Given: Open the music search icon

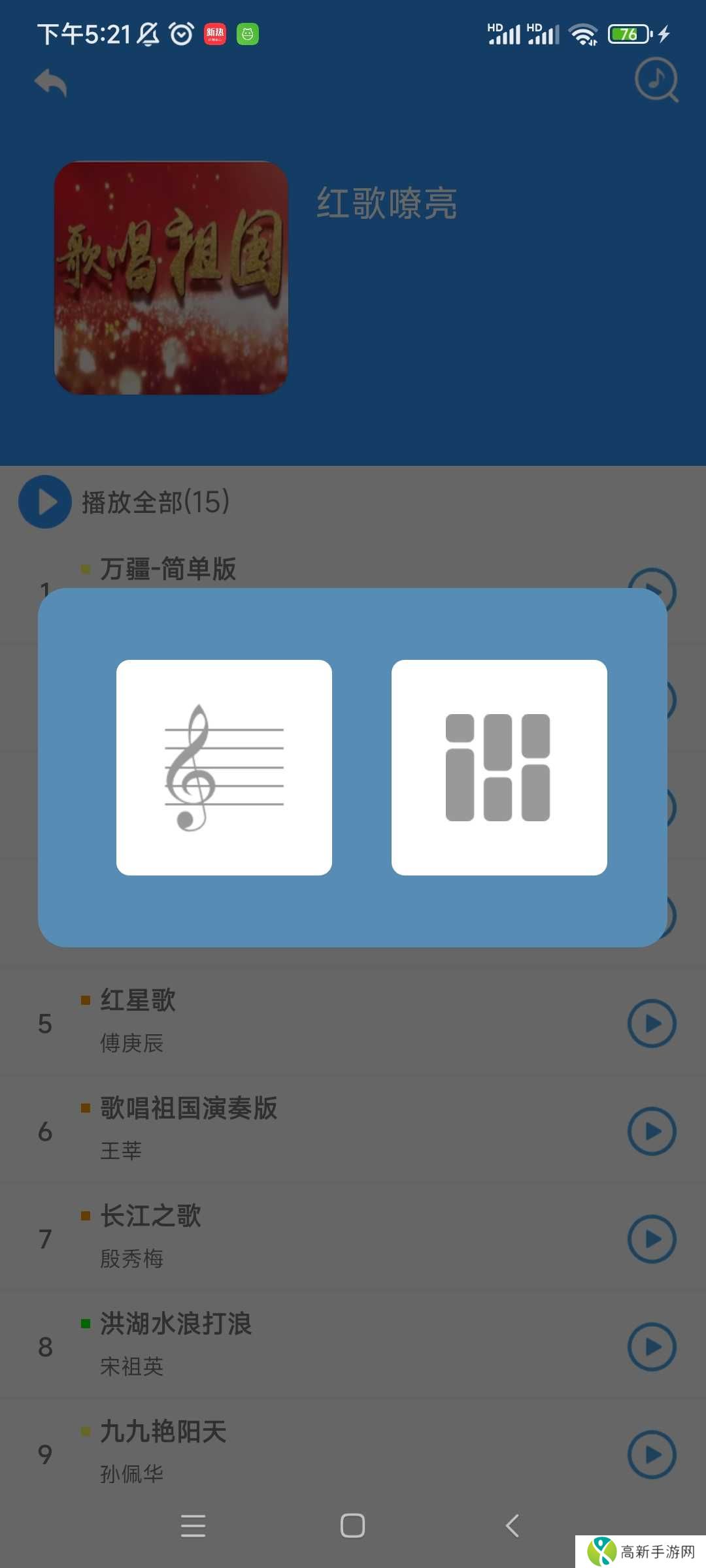Looking at the screenshot, I should [656, 81].
